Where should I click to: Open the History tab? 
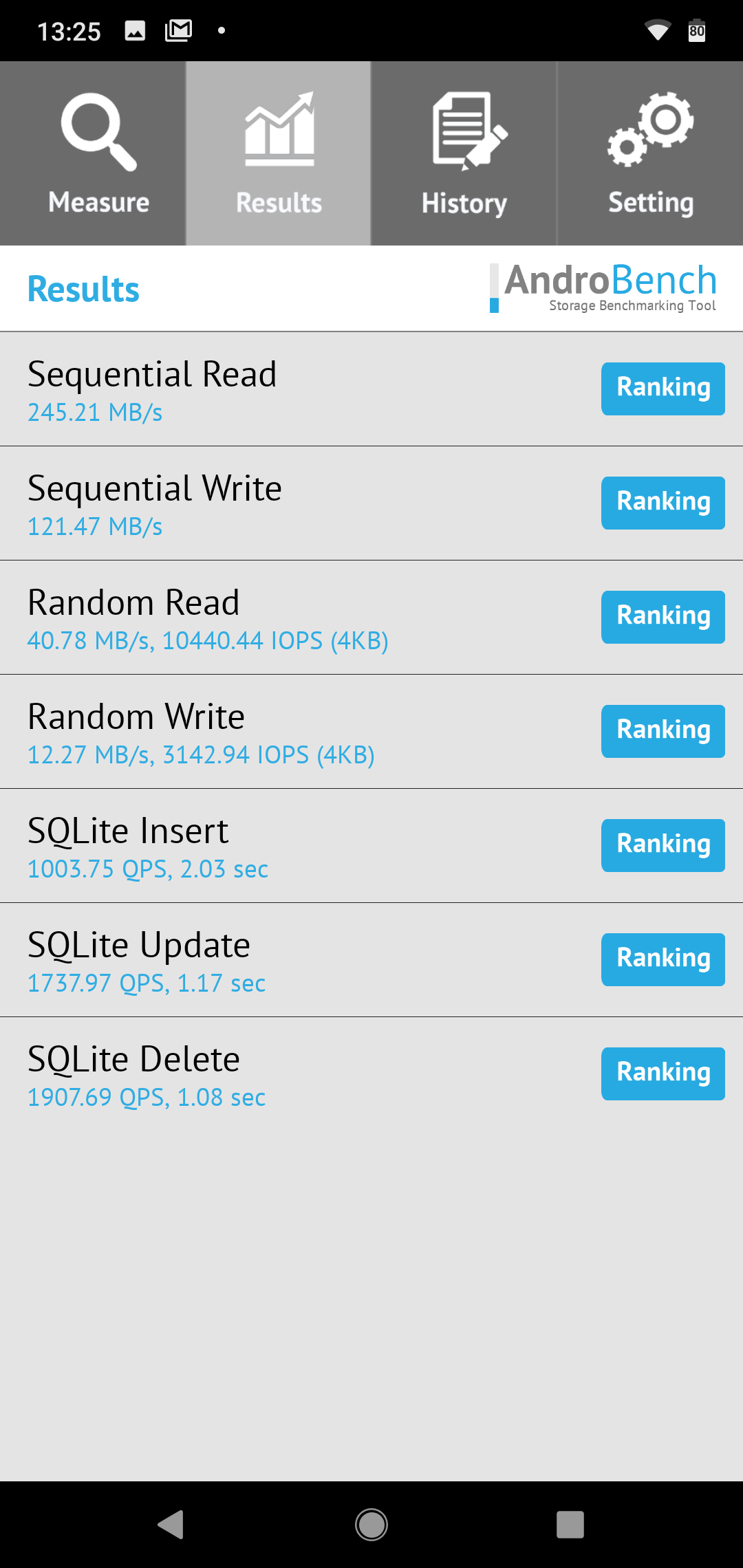[464, 153]
